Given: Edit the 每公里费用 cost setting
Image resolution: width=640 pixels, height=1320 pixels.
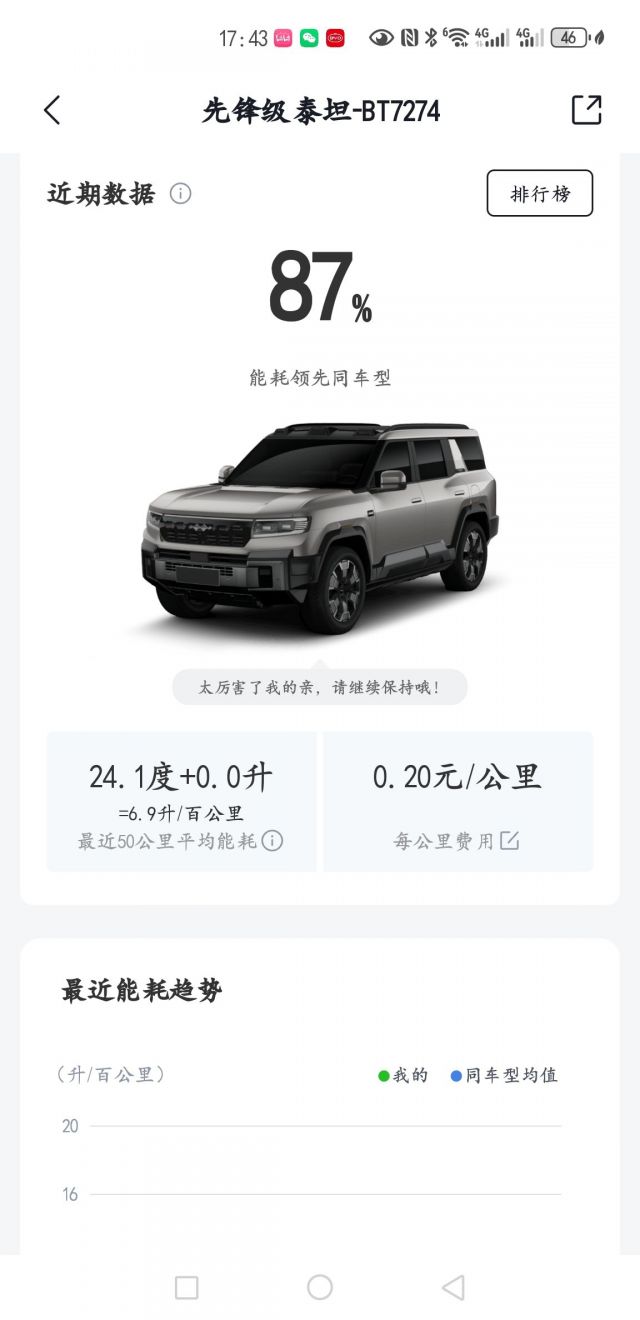Looking at the screenshot, I should click(x=510, y=841).
